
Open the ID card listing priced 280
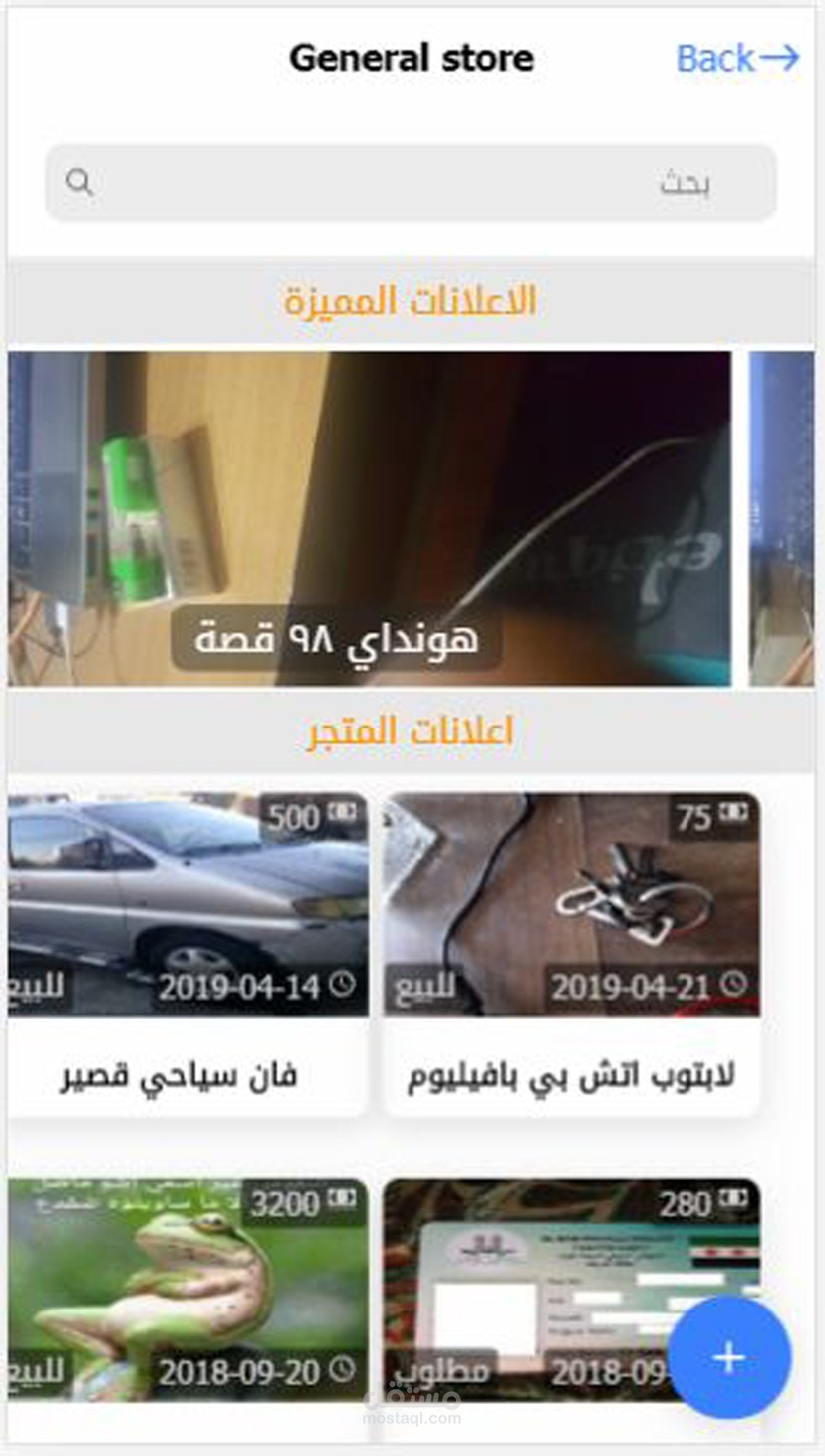(x=538, y=1291)
